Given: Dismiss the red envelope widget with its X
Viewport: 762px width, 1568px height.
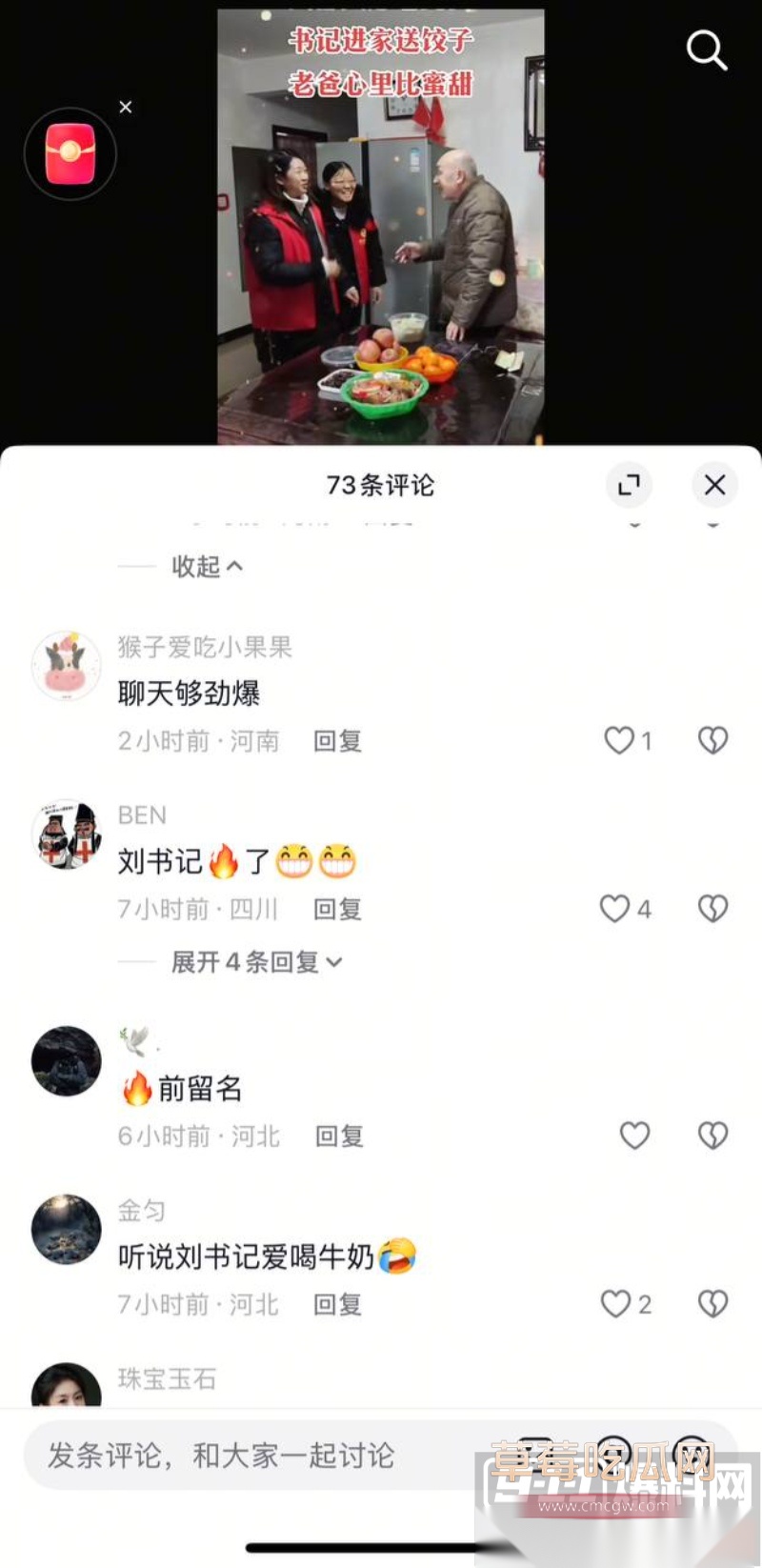Looking at the screenshot, I should [126, 107].
